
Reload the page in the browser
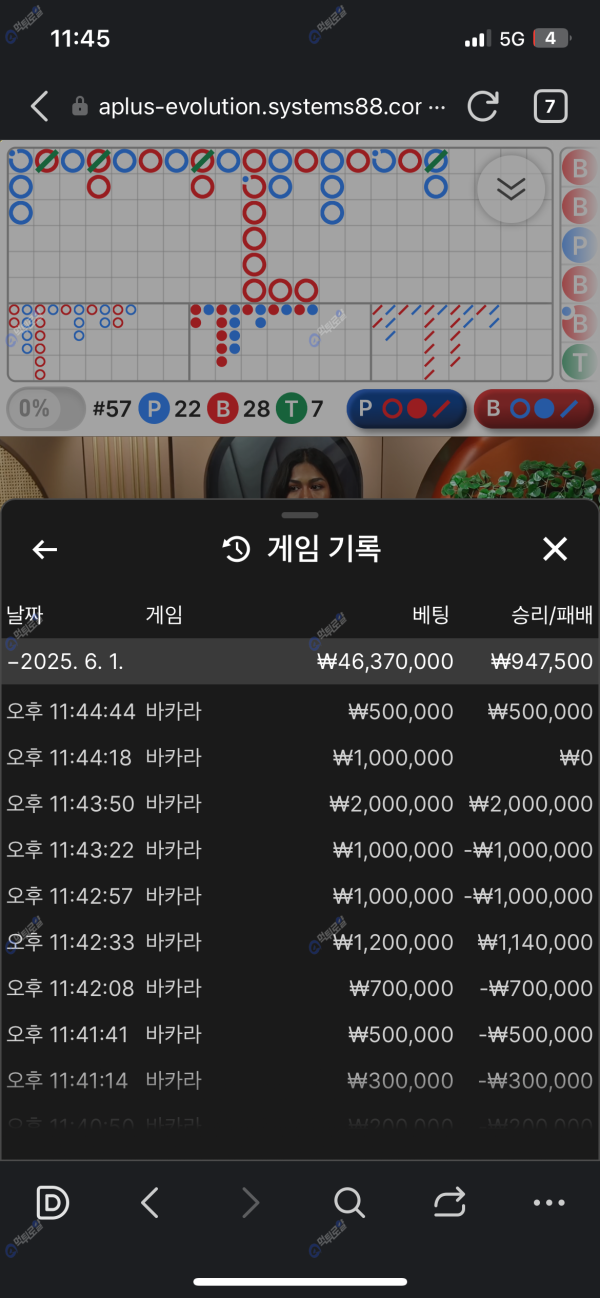(483, 106)
